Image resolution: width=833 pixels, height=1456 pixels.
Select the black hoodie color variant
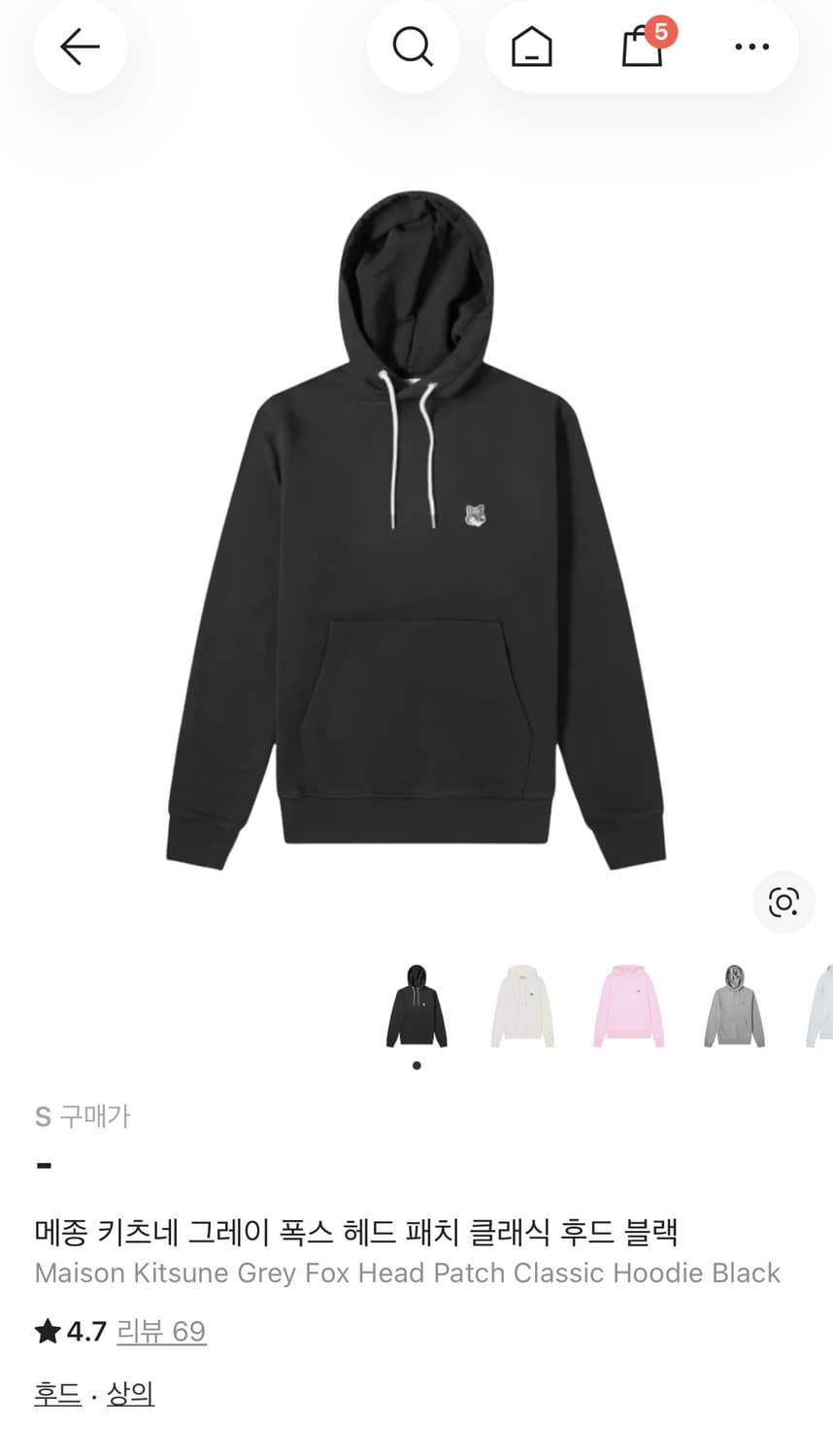pyautogui.click(x=416, y=1005)
